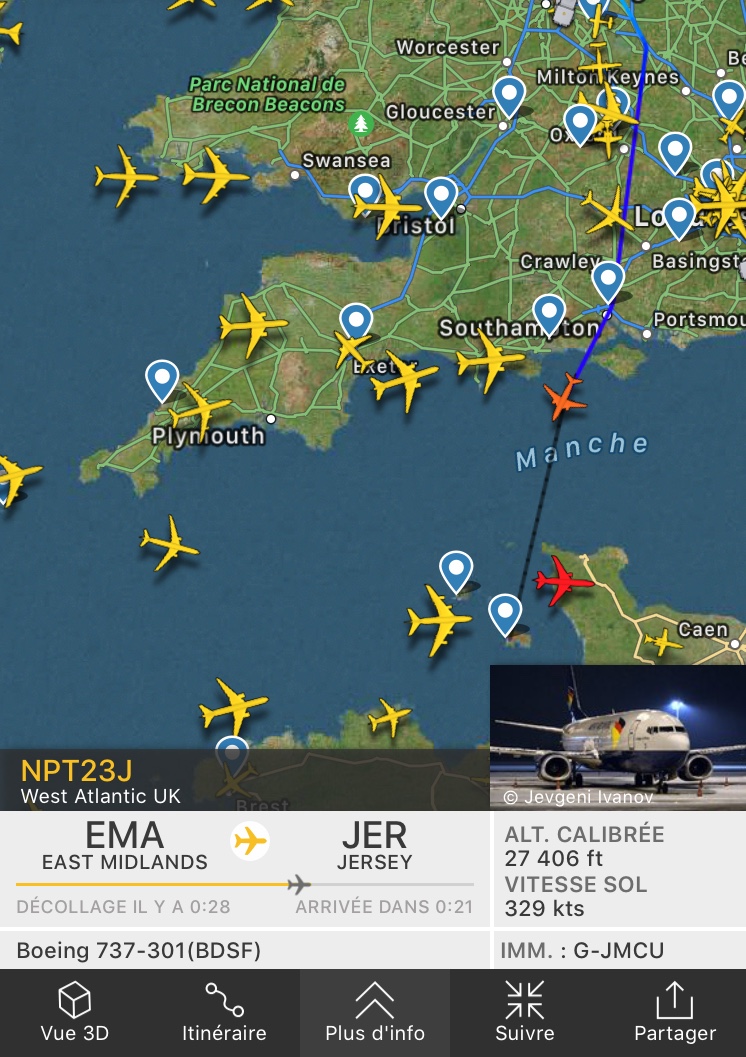Image resolution: width=746 pixels, height=1057 pixels.
Task: Open the aircraft photo by Jevgeni Ivanov
Action: (x=617, y=738)
